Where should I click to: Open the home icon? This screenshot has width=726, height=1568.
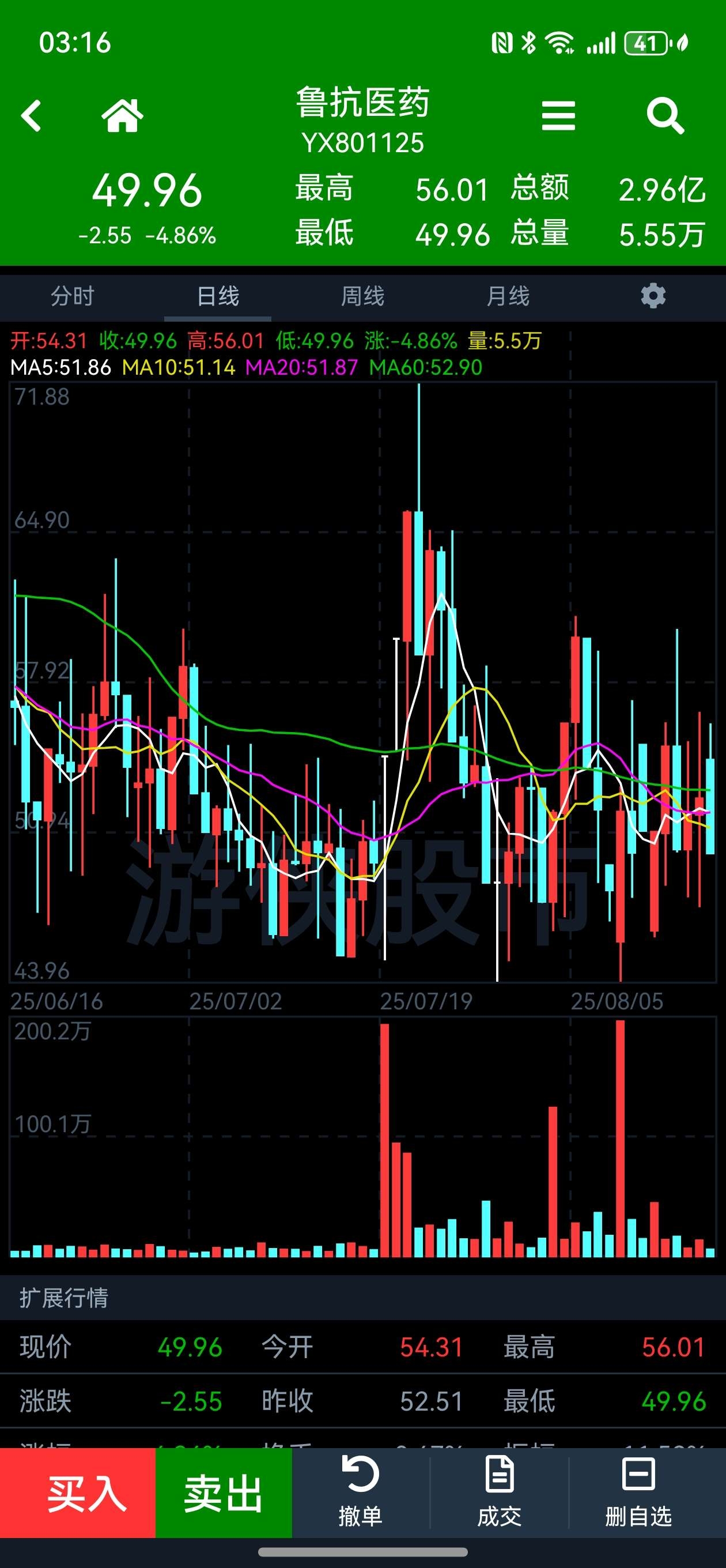pyautogui.click(x=122, y=115)
